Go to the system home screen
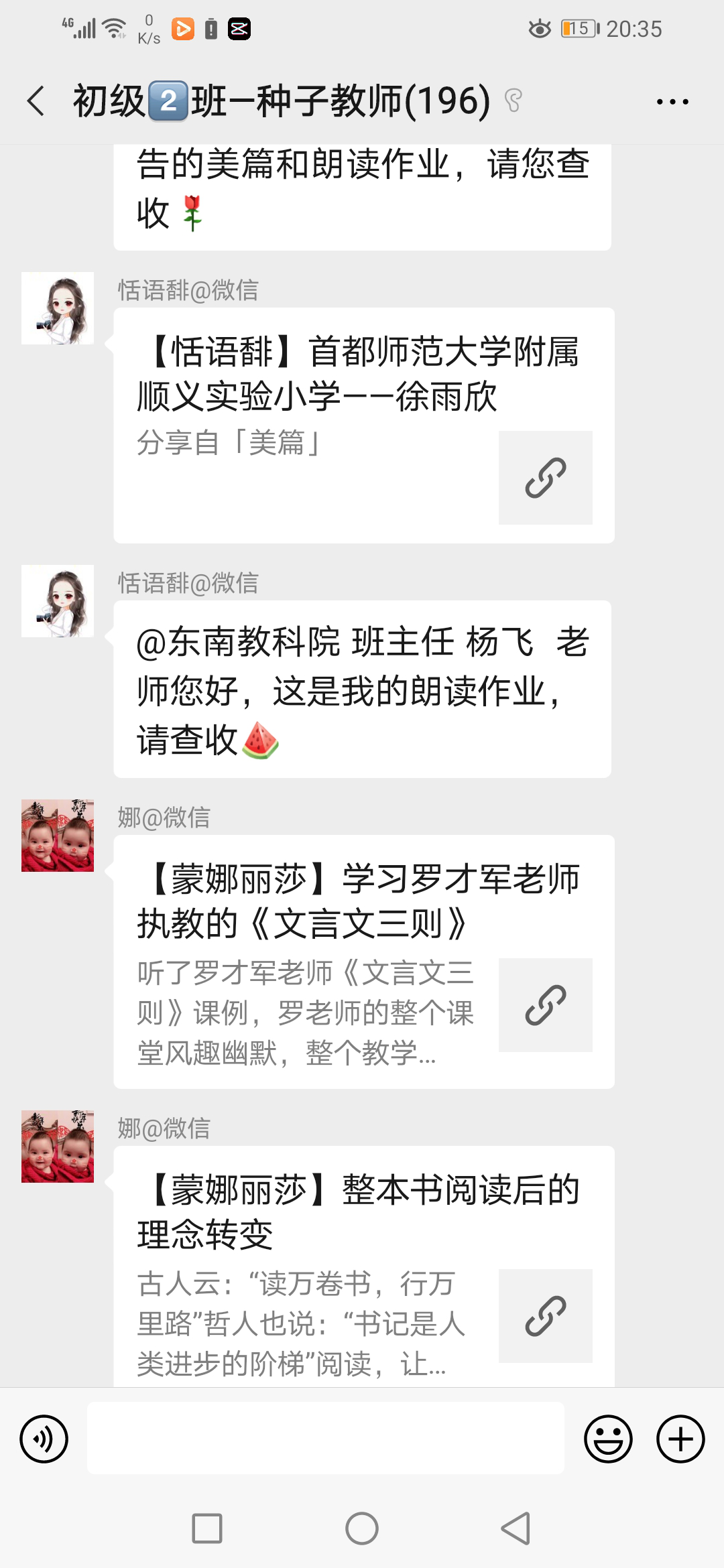724x1568 pixels. click(x=362, y=1528)
